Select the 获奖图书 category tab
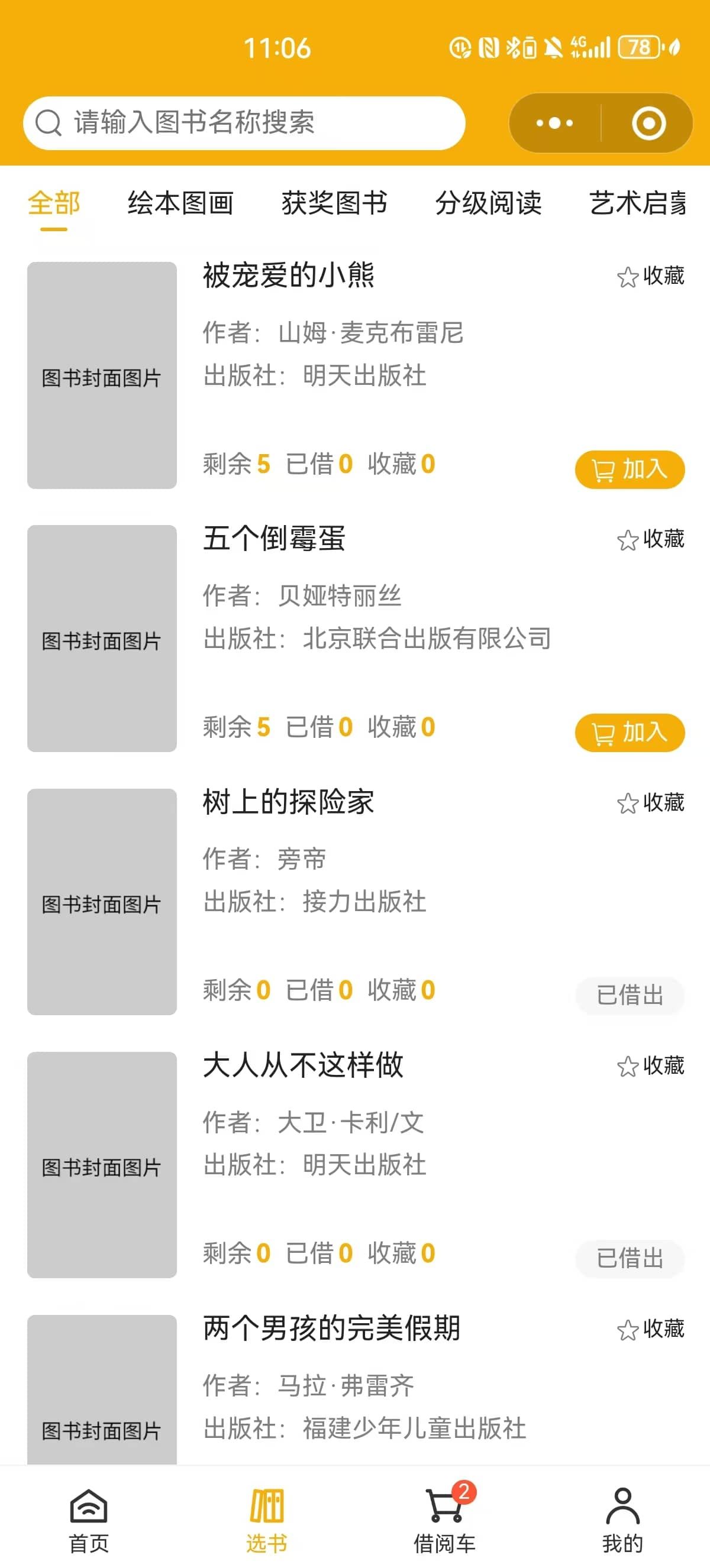710x1568 pixels. (334, 203)
